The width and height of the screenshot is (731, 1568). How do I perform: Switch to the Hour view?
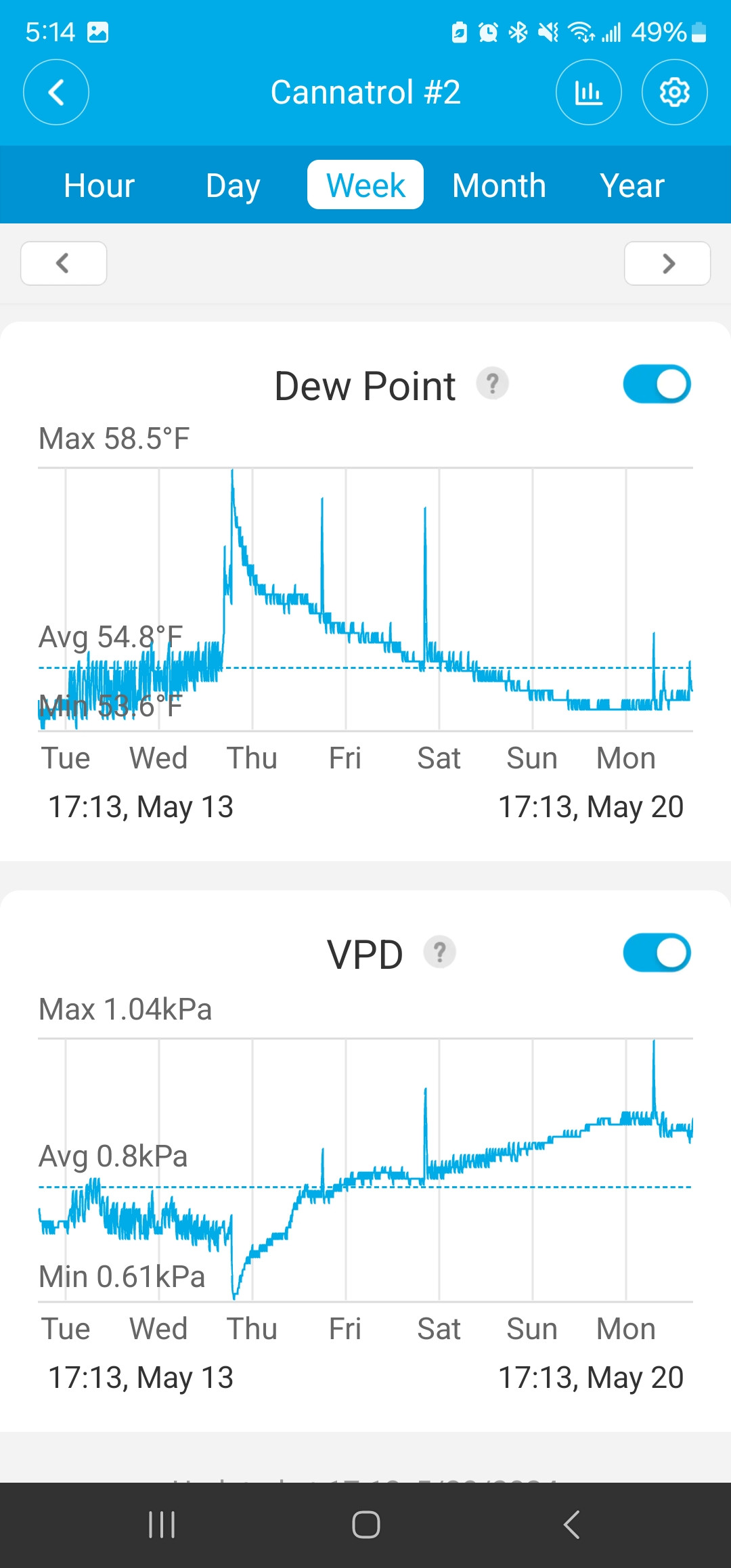click(x=99, y=185)
